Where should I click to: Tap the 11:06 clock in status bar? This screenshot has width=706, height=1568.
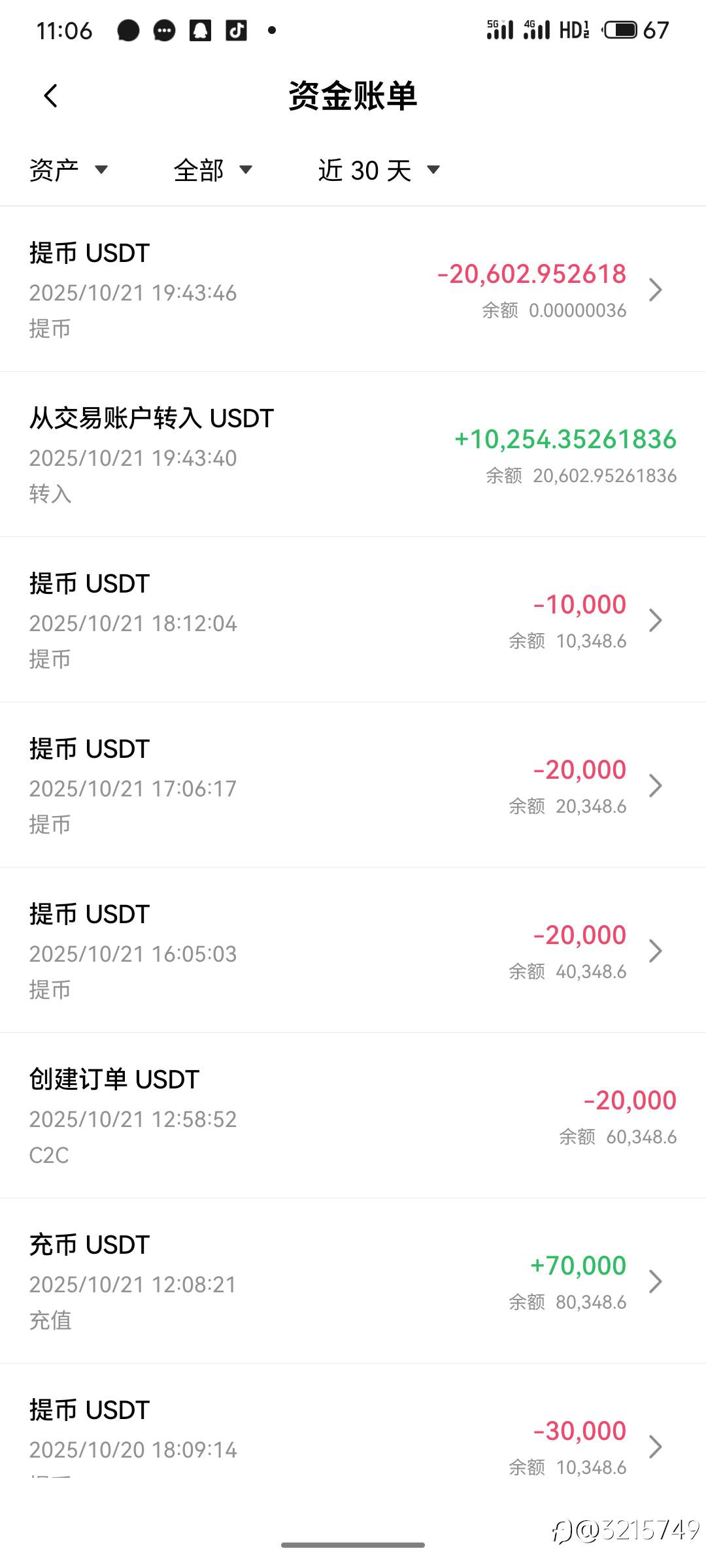click(x=64, y=29)
